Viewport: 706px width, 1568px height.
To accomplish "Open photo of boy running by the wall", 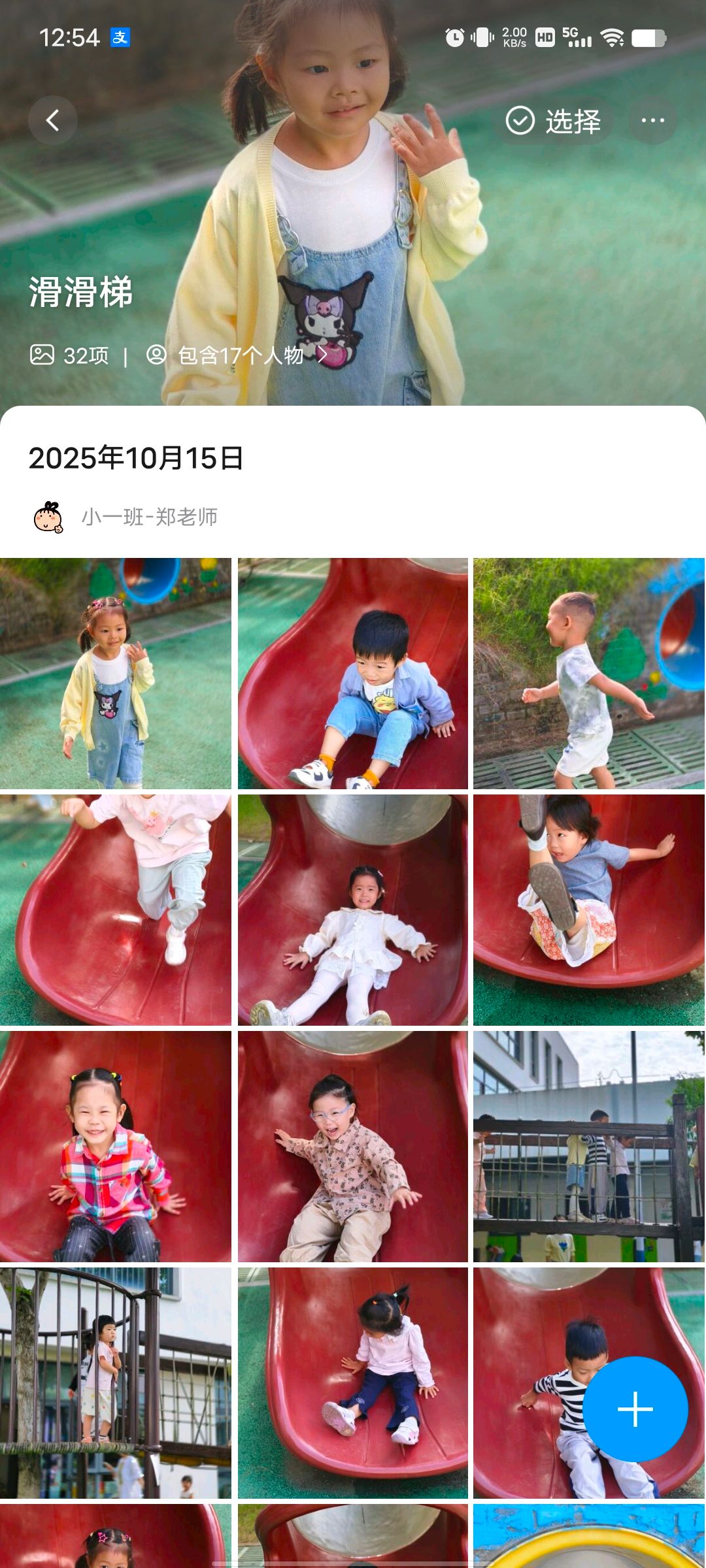I will coord(588,673).
